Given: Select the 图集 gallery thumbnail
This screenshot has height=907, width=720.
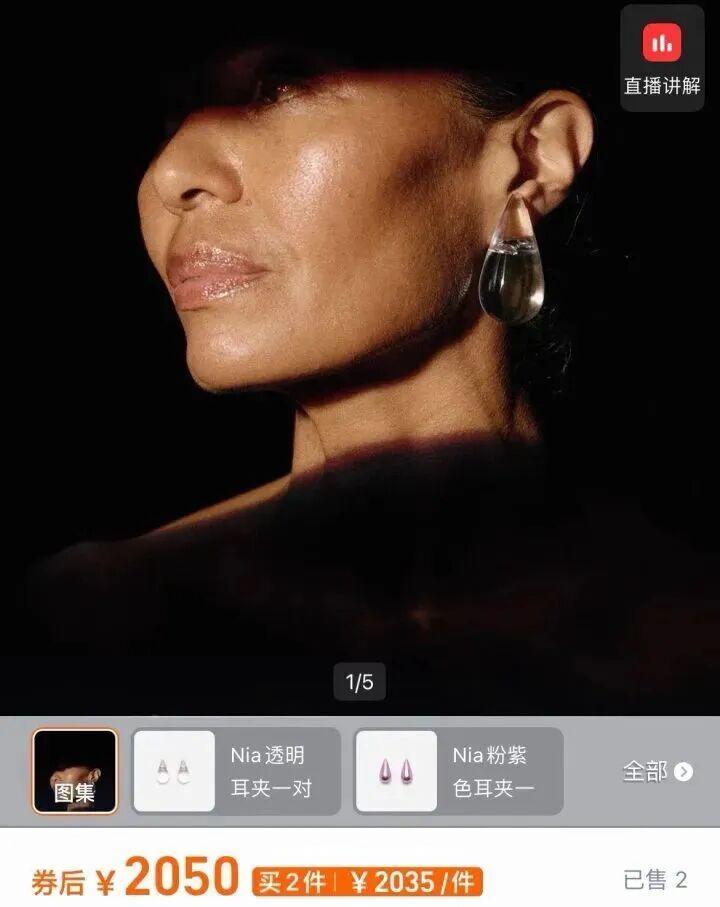Looking at the screenshot, I should (x=75, y=771).
